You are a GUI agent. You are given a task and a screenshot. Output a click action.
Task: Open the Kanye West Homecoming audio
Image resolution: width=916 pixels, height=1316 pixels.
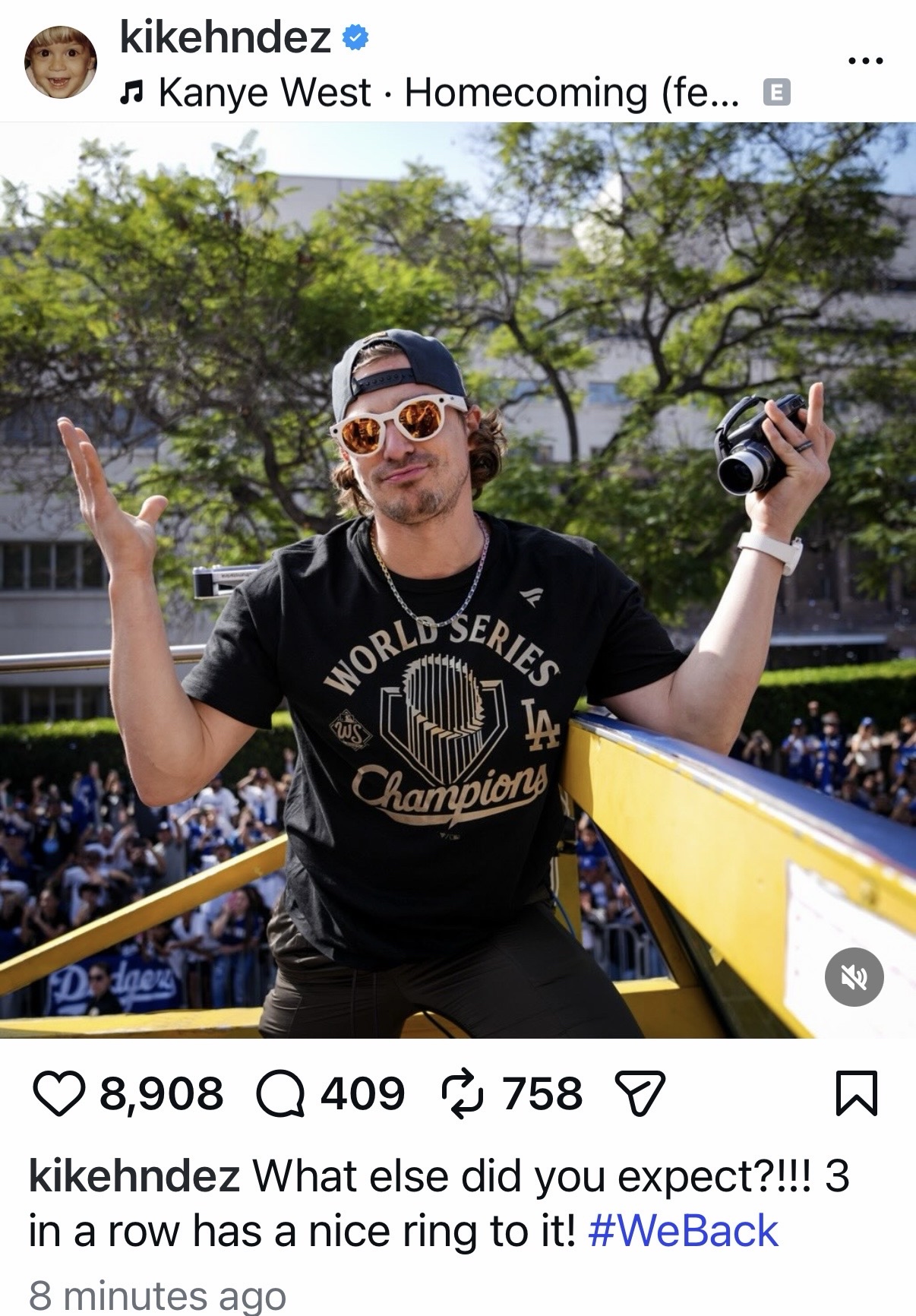pos(433,93)
